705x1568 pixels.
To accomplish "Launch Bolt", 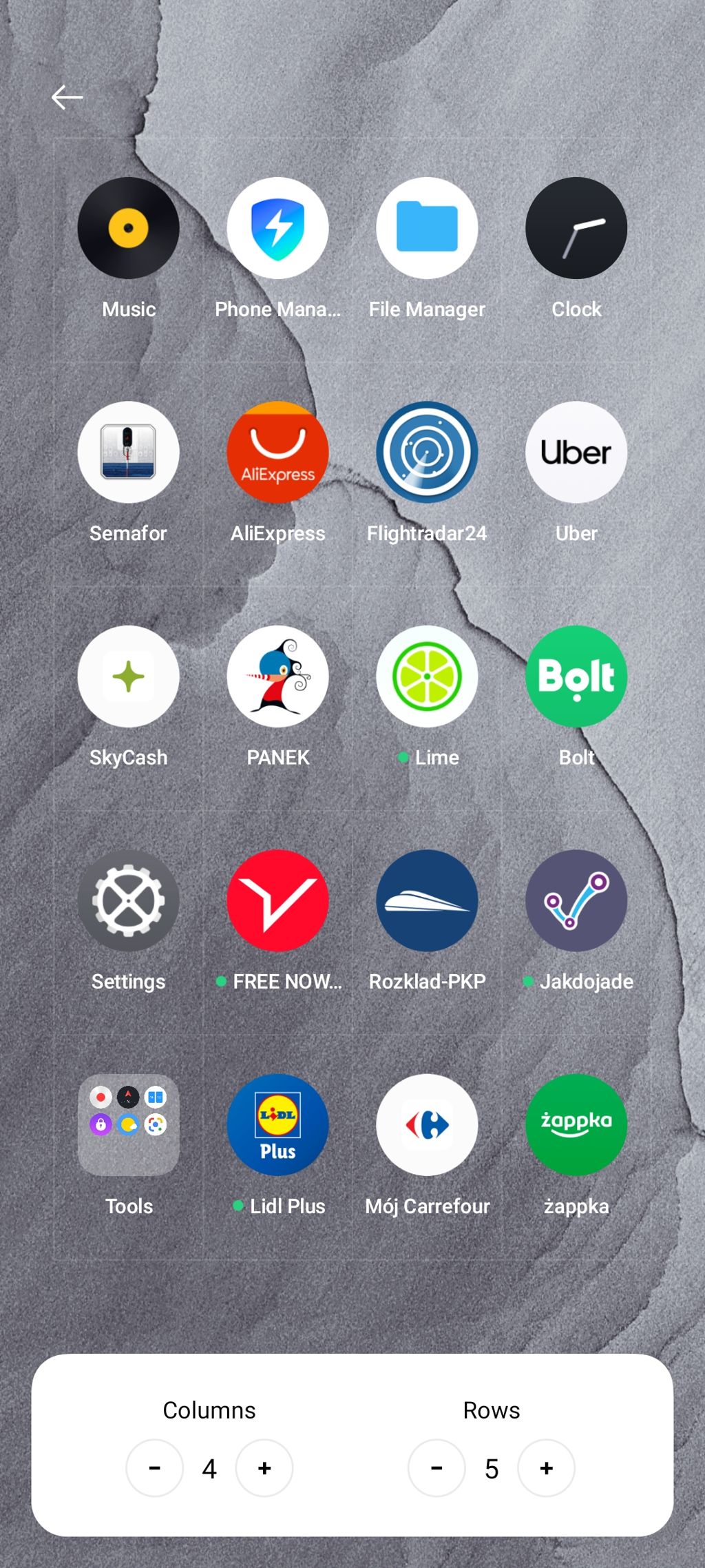I will (x=576, y=677).
